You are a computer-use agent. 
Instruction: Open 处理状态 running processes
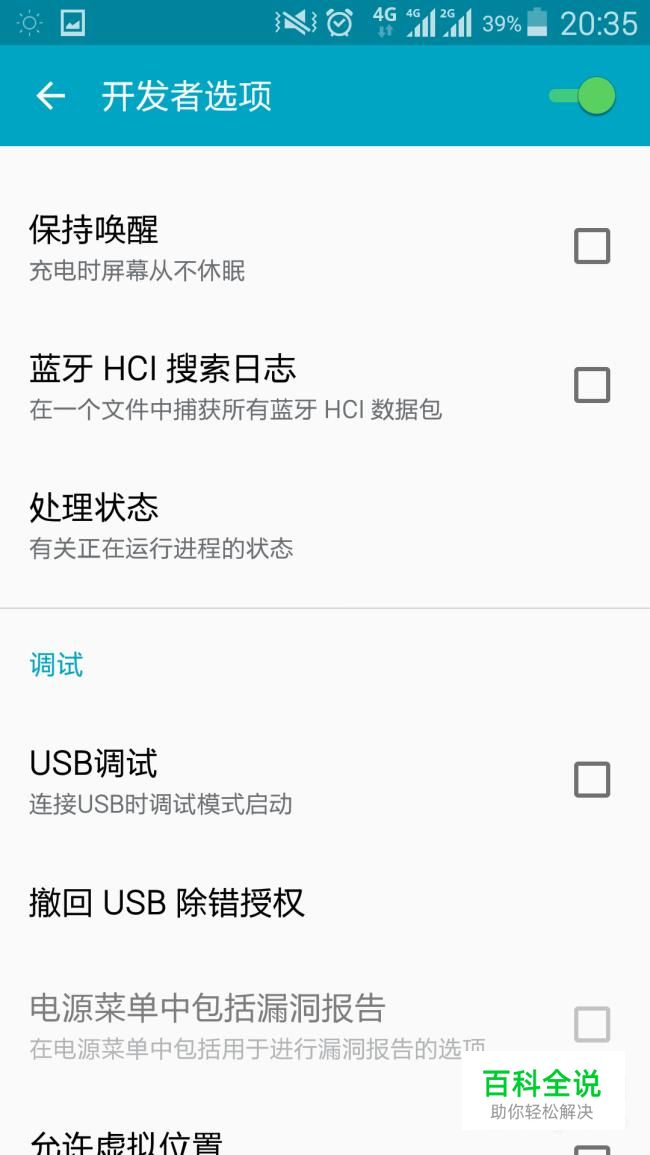[325, 527]
